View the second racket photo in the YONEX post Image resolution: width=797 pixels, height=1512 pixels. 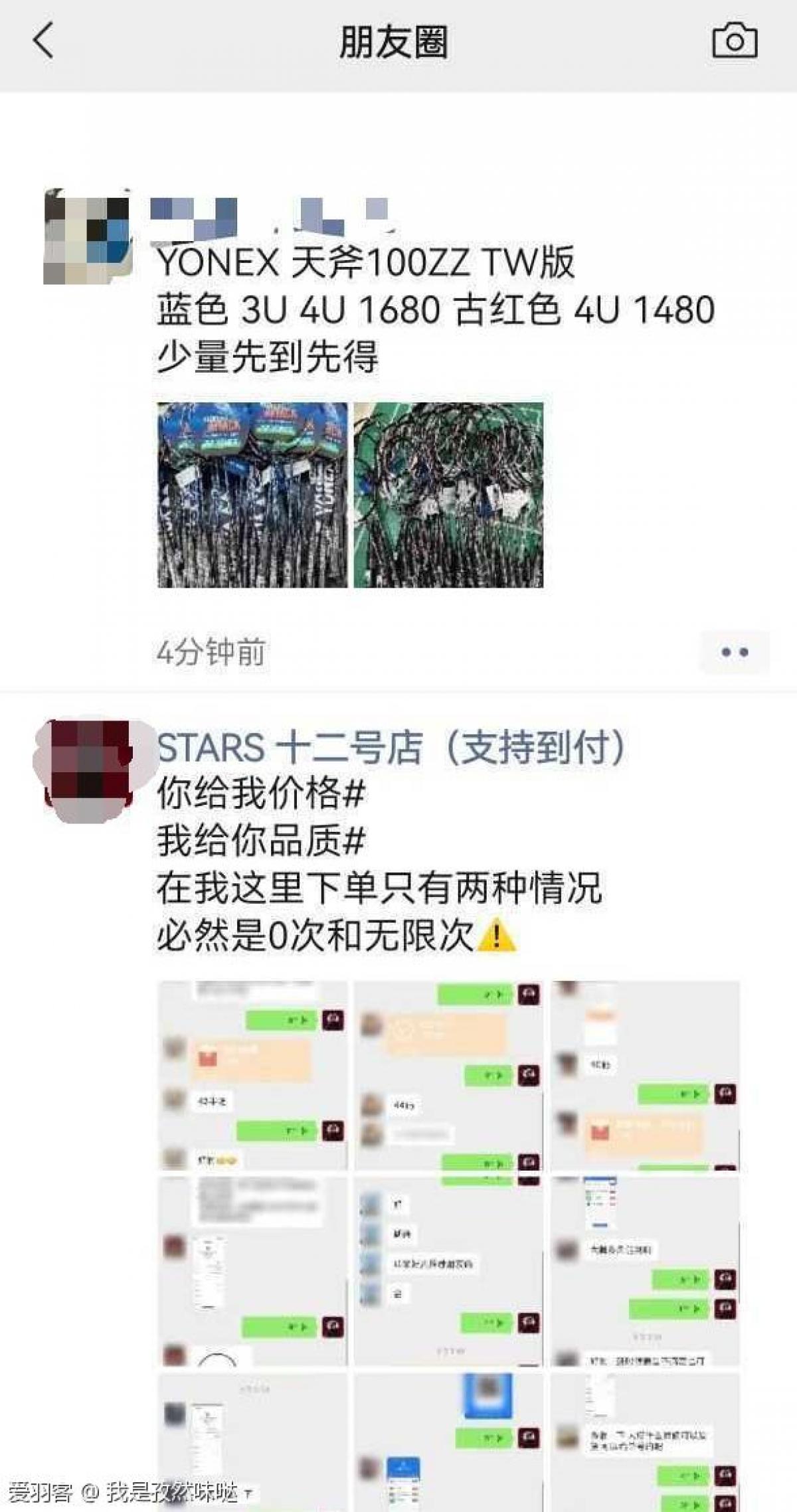[448, 495]
